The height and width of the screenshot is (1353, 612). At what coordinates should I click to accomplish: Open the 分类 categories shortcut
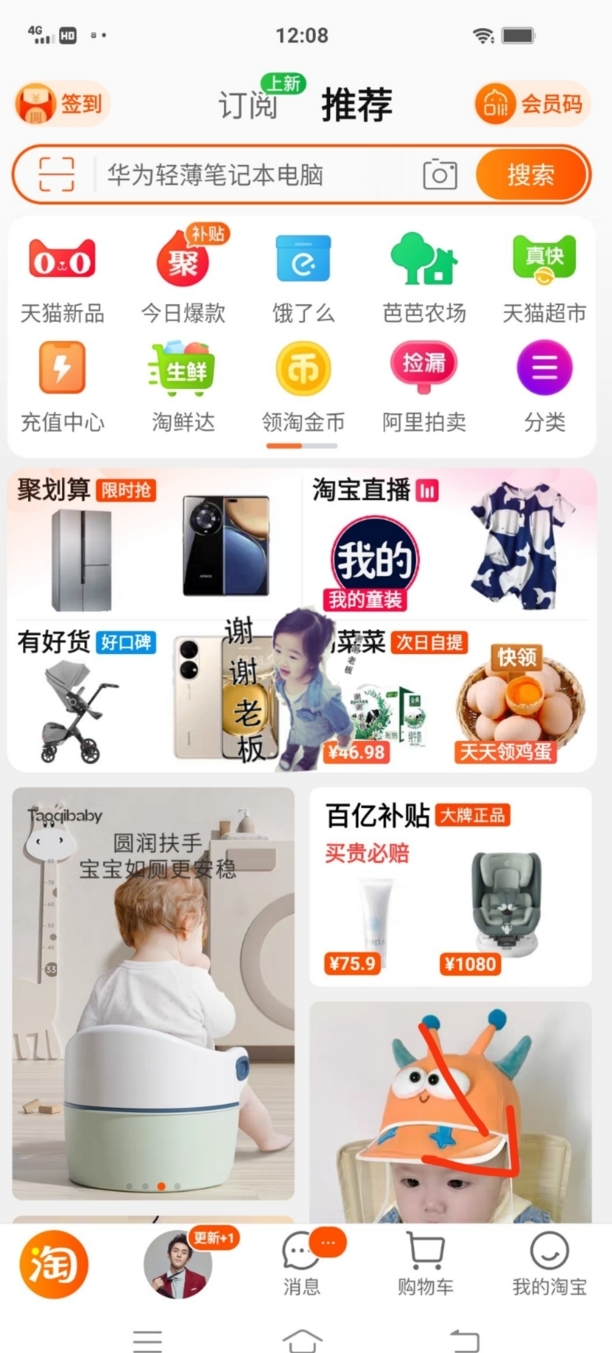pos(544,386)
